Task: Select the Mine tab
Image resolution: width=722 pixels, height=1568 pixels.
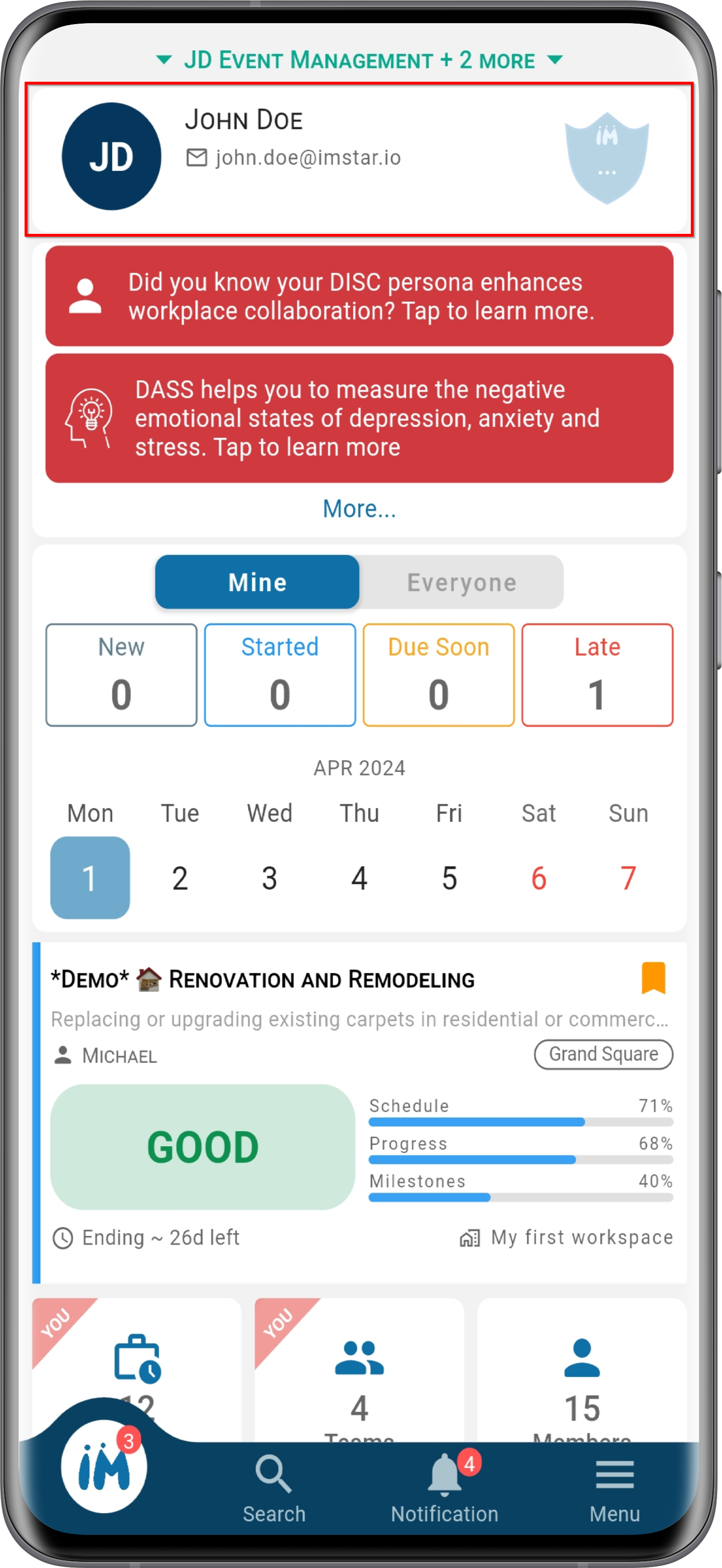Action: 258,582
